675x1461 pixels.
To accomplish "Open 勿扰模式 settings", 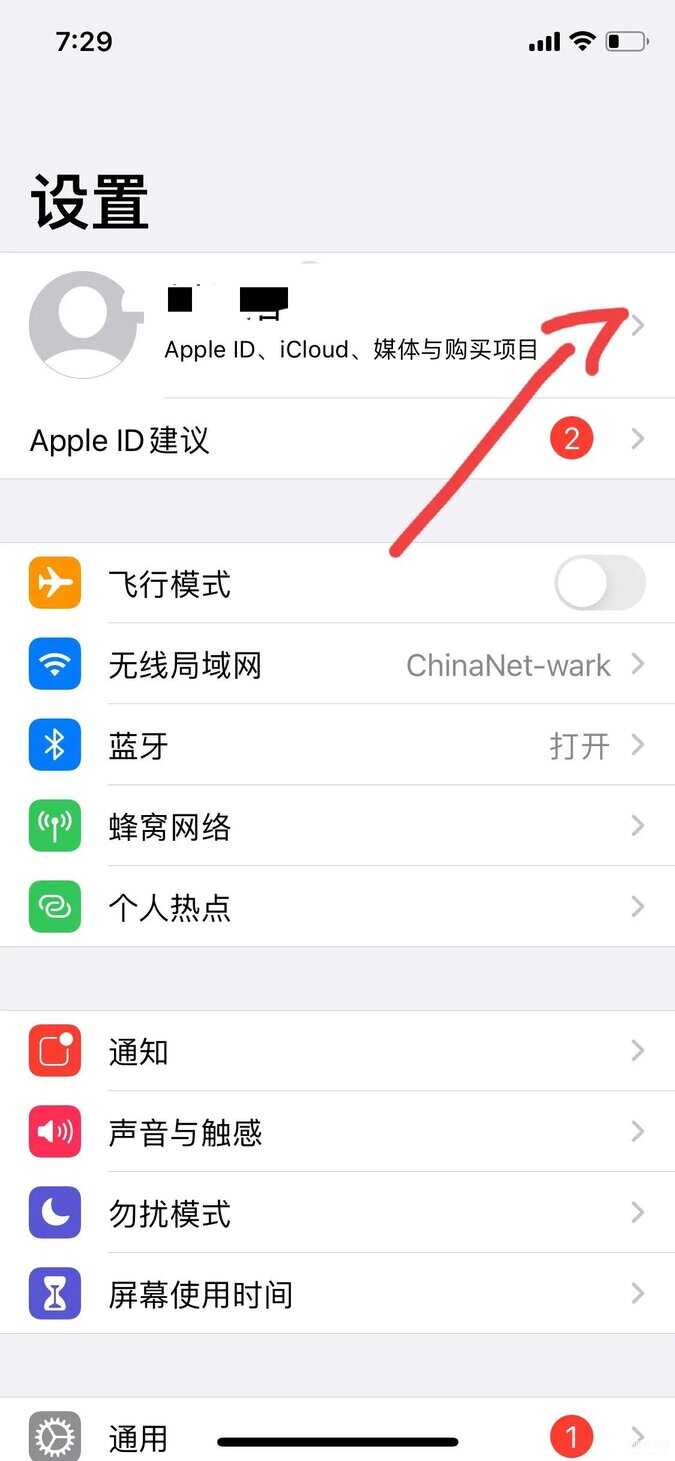I will tap(337, 1214).
